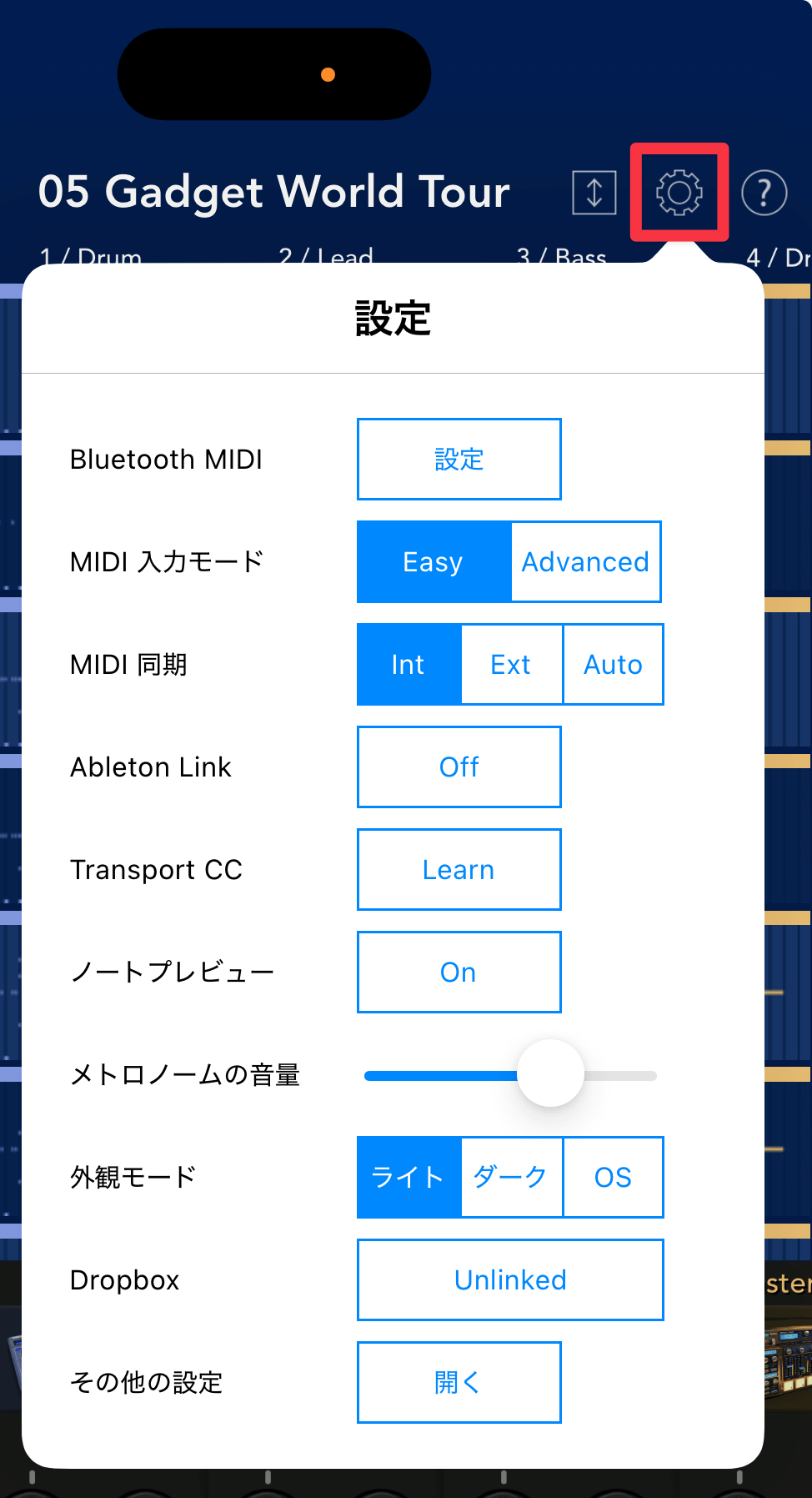Image resolution: width=812 pixels, height=1498 pixels.
Task: Select Easy MIDI input mode
Action: coord(434,562)
